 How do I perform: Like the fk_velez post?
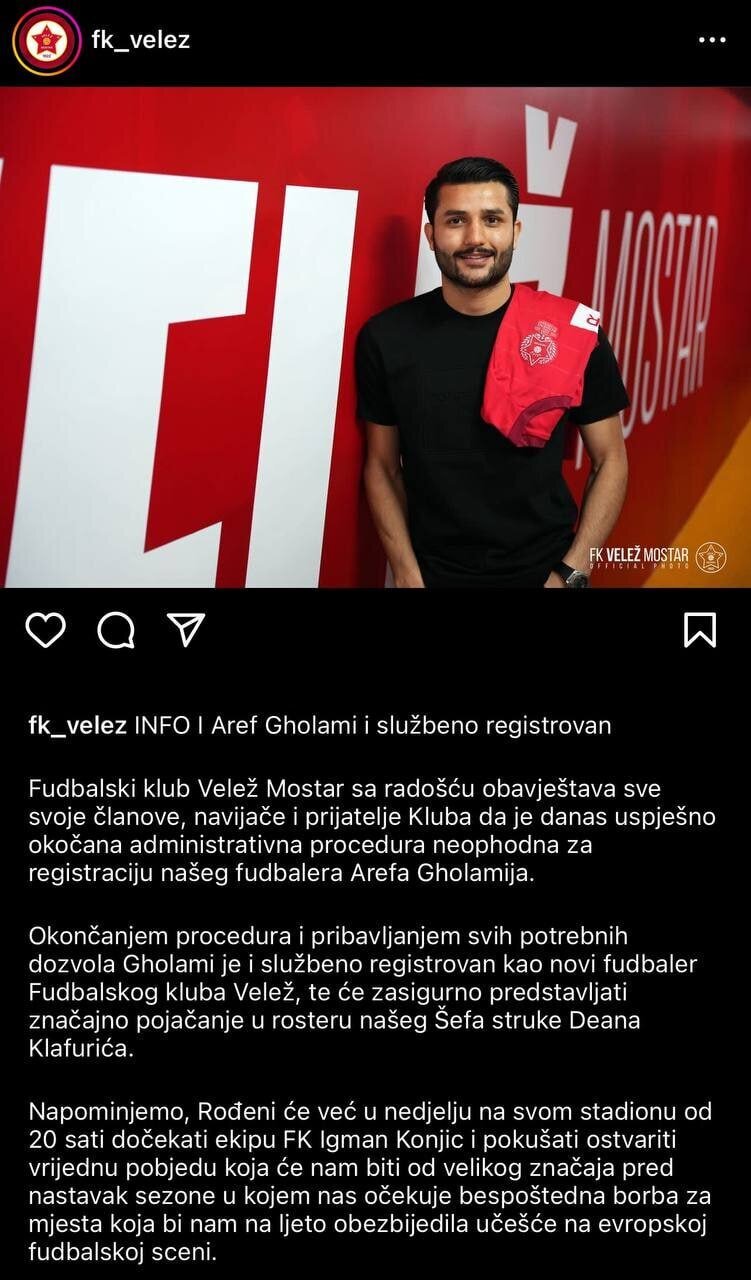click(45, 629)
